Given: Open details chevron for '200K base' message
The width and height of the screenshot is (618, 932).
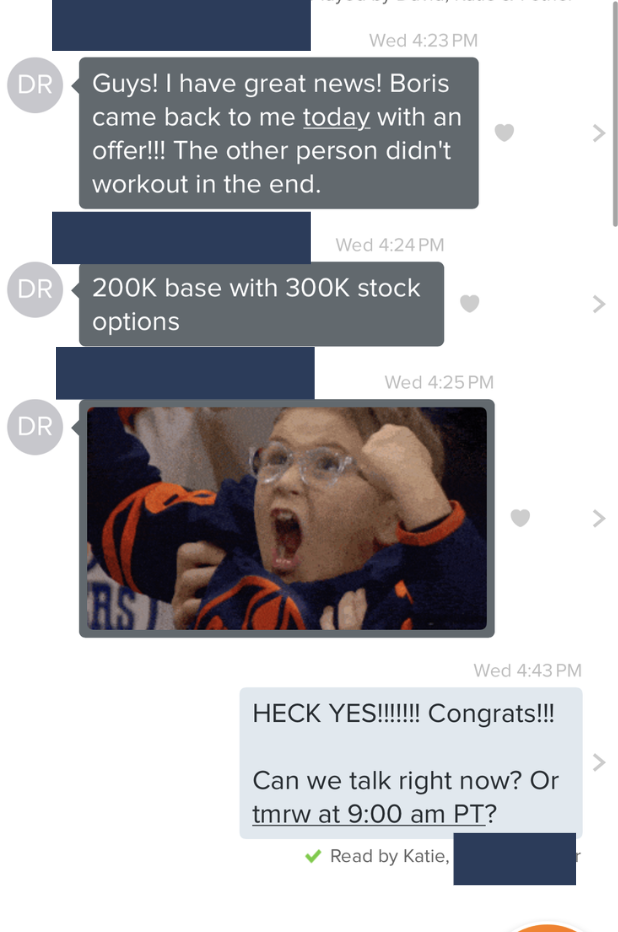Looking at the screenshot, I should (598, 303).
